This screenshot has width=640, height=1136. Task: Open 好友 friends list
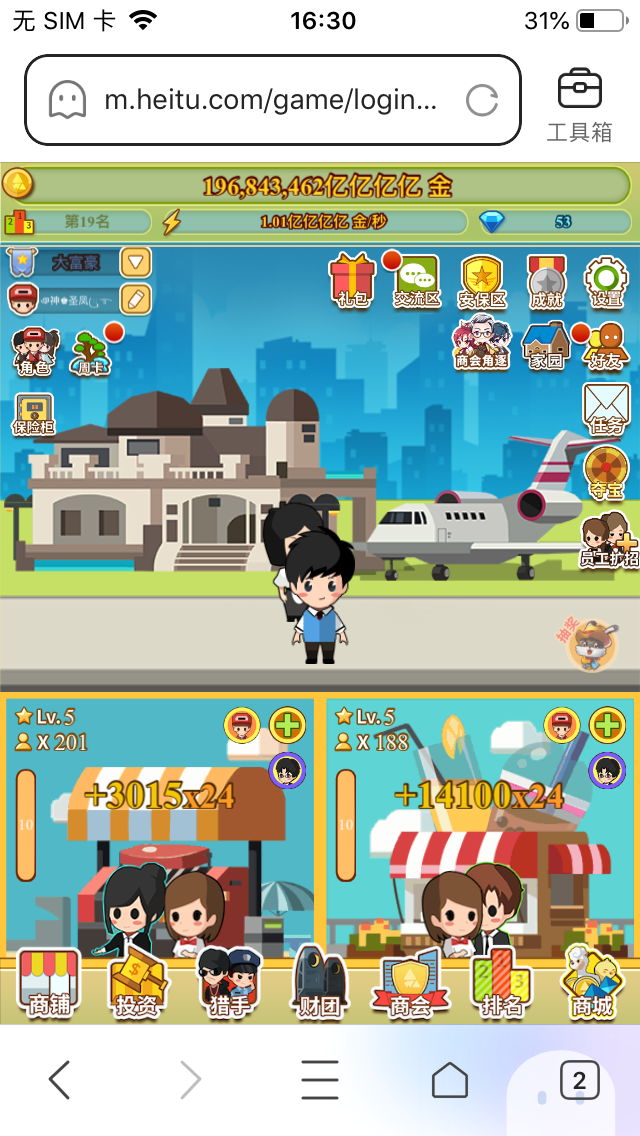tap(604, 345)
